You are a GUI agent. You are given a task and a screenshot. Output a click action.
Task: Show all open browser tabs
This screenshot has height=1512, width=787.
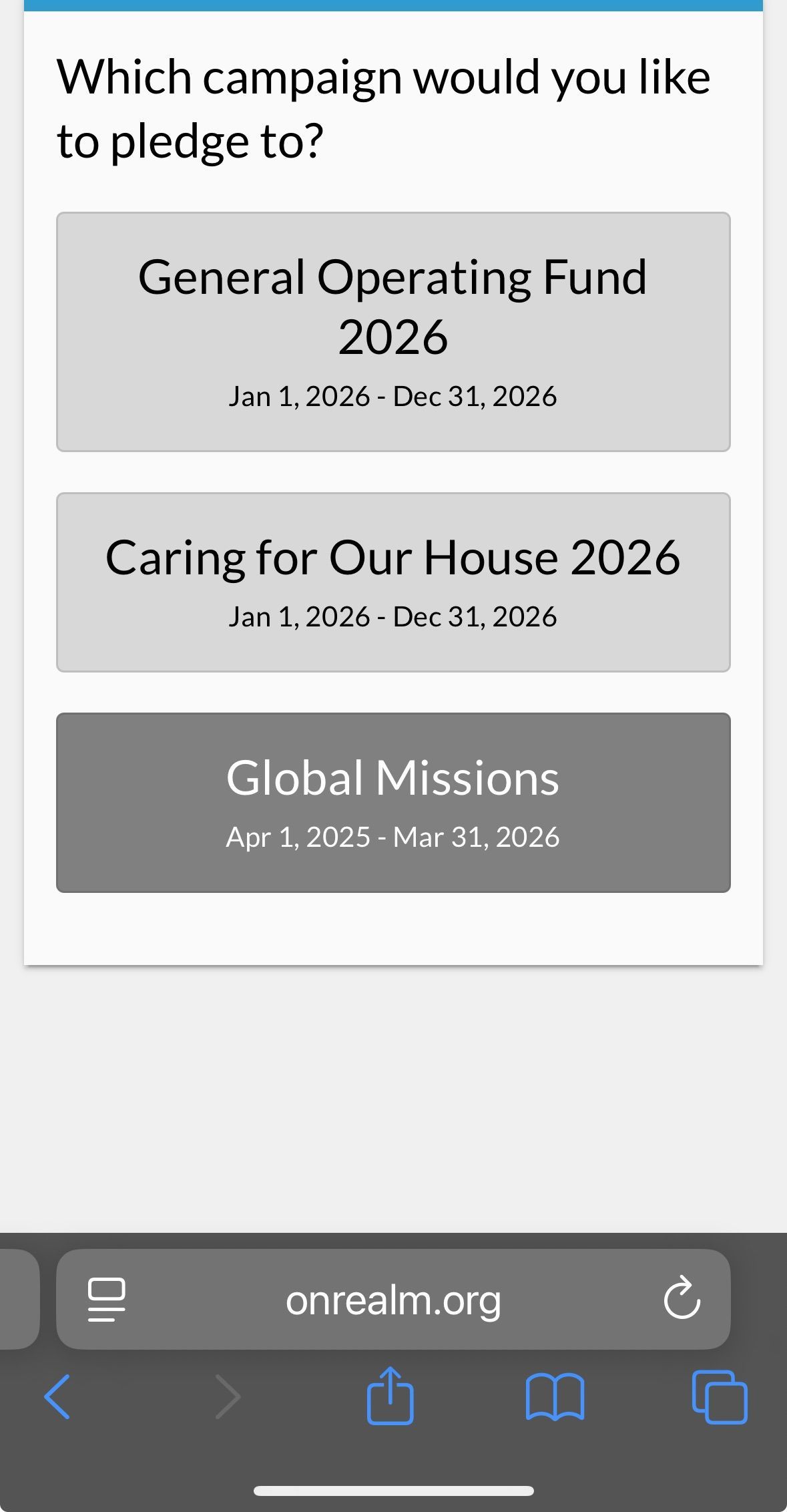[720, 1396]
